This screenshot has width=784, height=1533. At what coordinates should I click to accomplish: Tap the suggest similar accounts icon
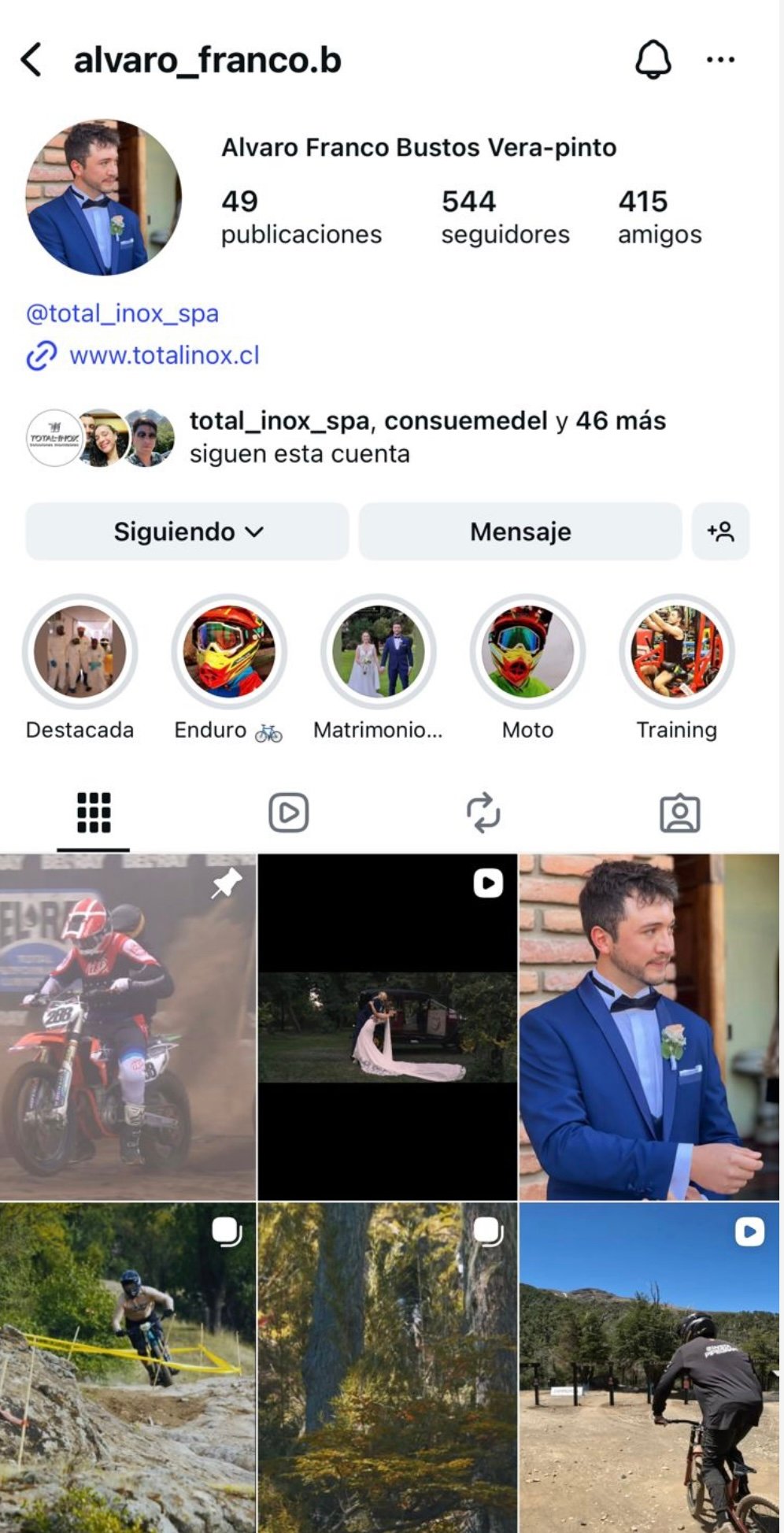click(x=720, y=531)
